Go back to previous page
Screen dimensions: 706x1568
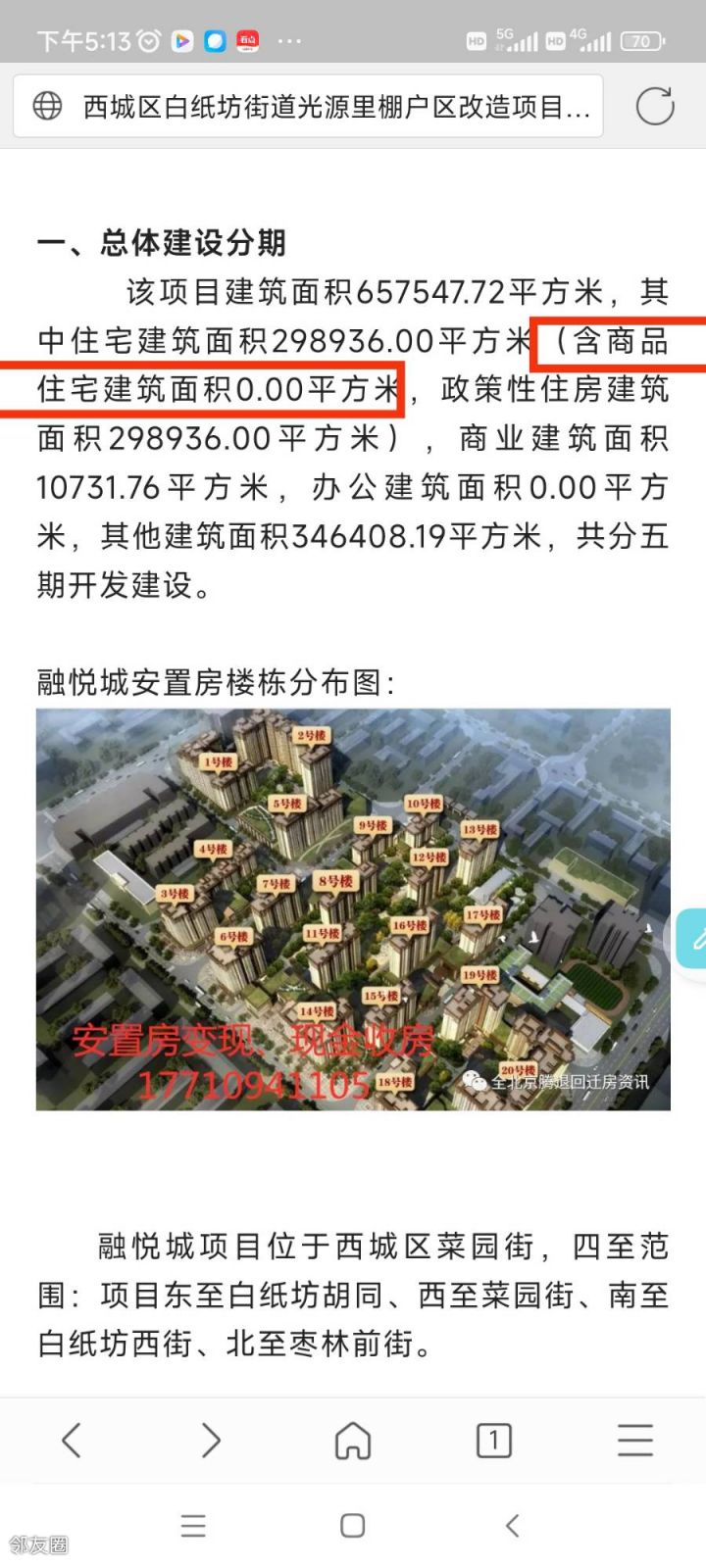[x=72, y=1440]
